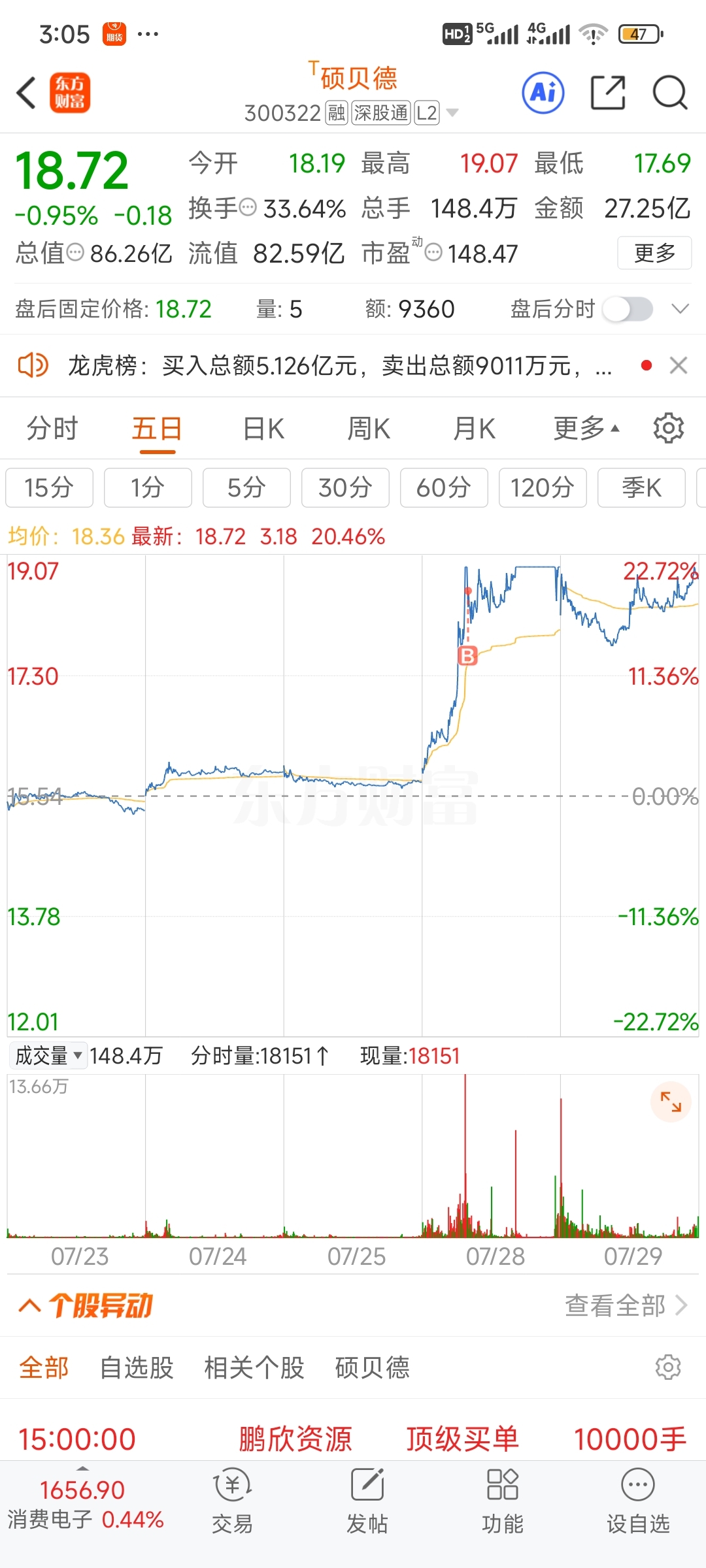
Task: Filter movements by 自选股
Action: [137, 1367]
